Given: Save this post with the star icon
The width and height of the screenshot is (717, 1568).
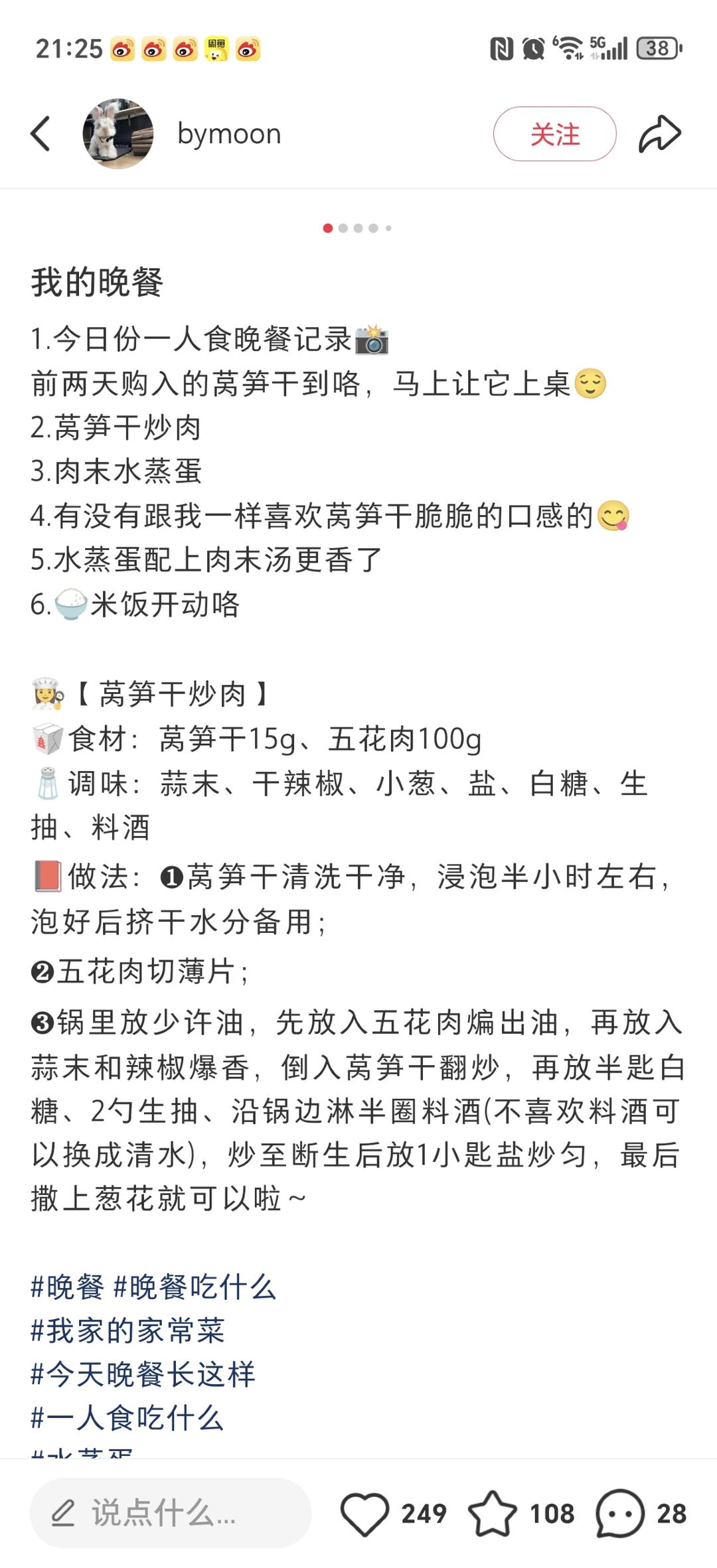Looking at the screenshot, I should tap(492, 1513).
